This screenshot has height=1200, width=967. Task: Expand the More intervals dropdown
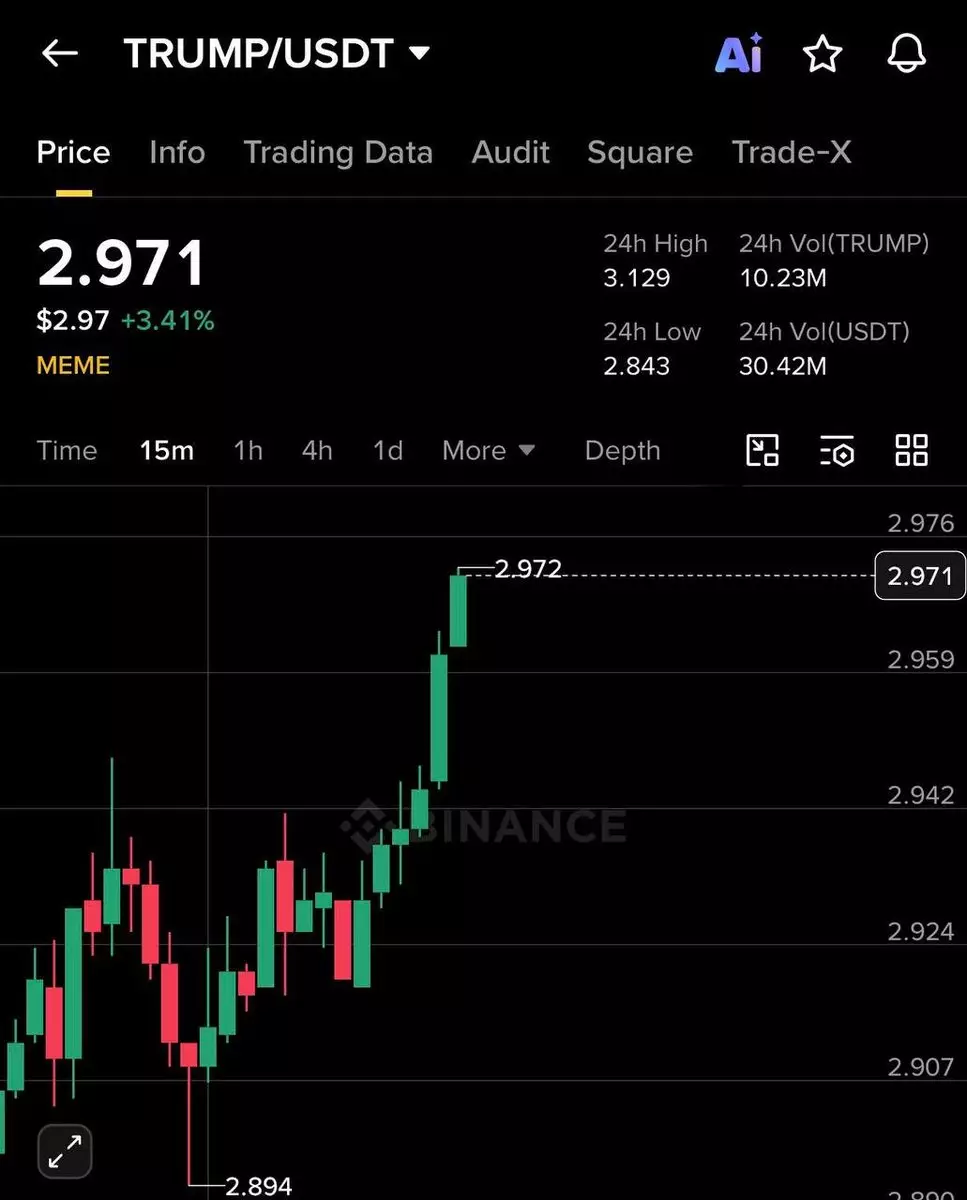tap(488, 450)
